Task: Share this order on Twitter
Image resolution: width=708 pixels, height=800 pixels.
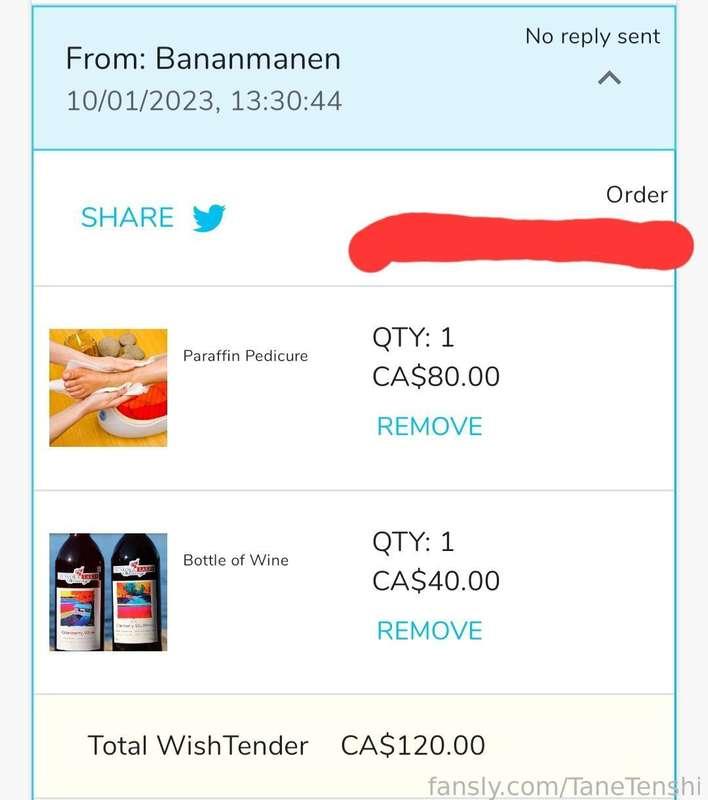Action: point(153,218)
